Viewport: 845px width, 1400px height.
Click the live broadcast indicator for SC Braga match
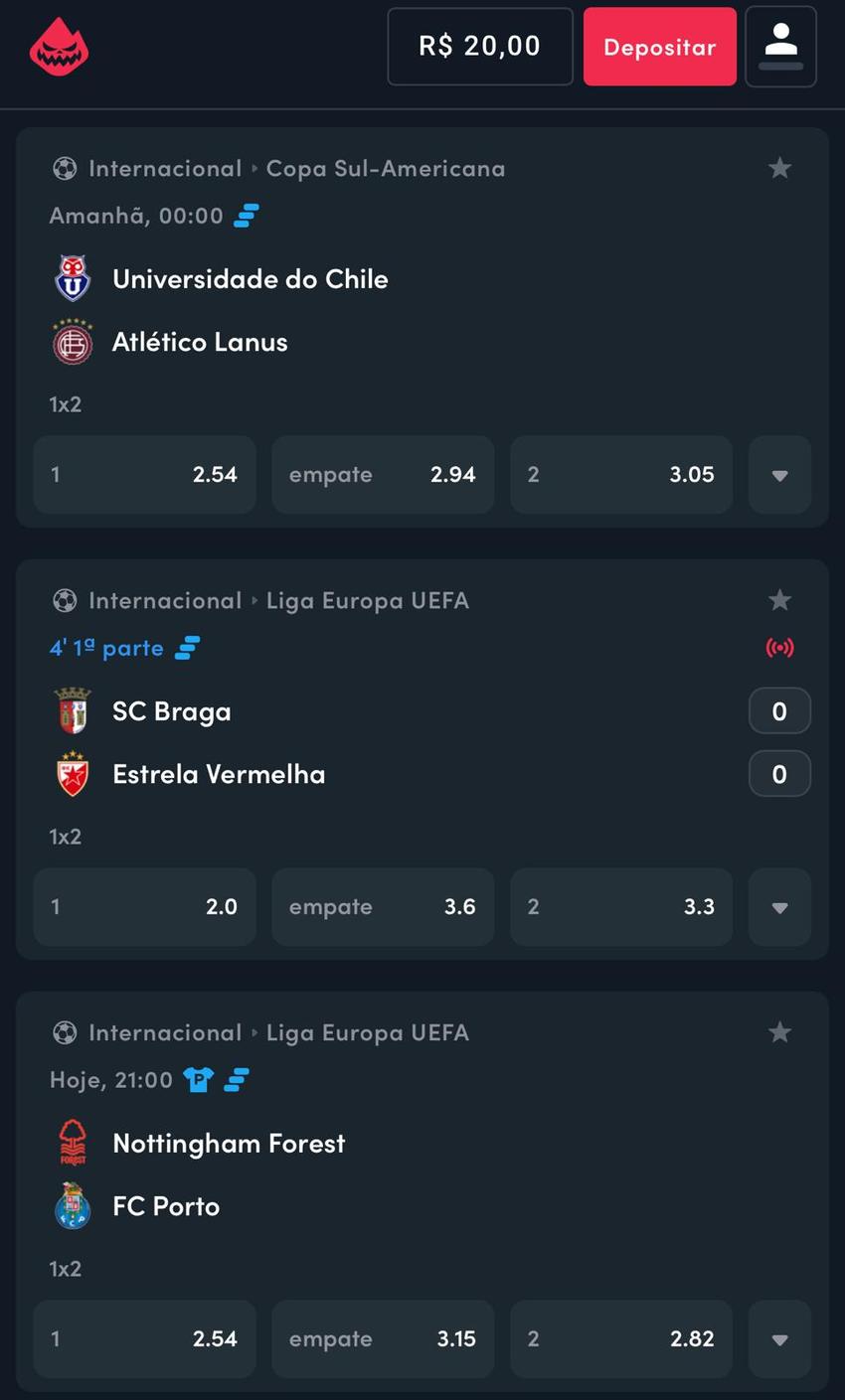[779, 647]
